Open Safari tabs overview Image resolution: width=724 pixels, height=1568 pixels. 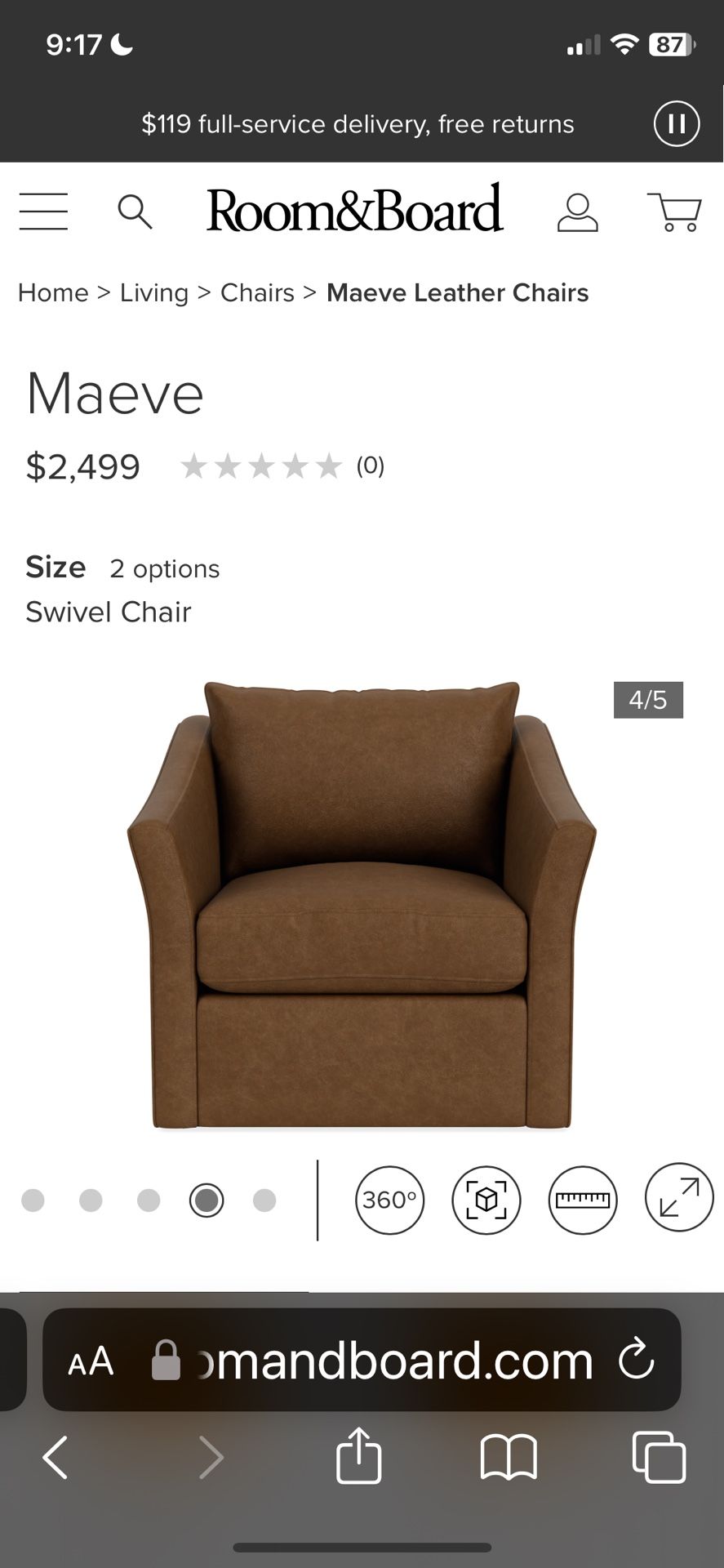[659, 1457]
